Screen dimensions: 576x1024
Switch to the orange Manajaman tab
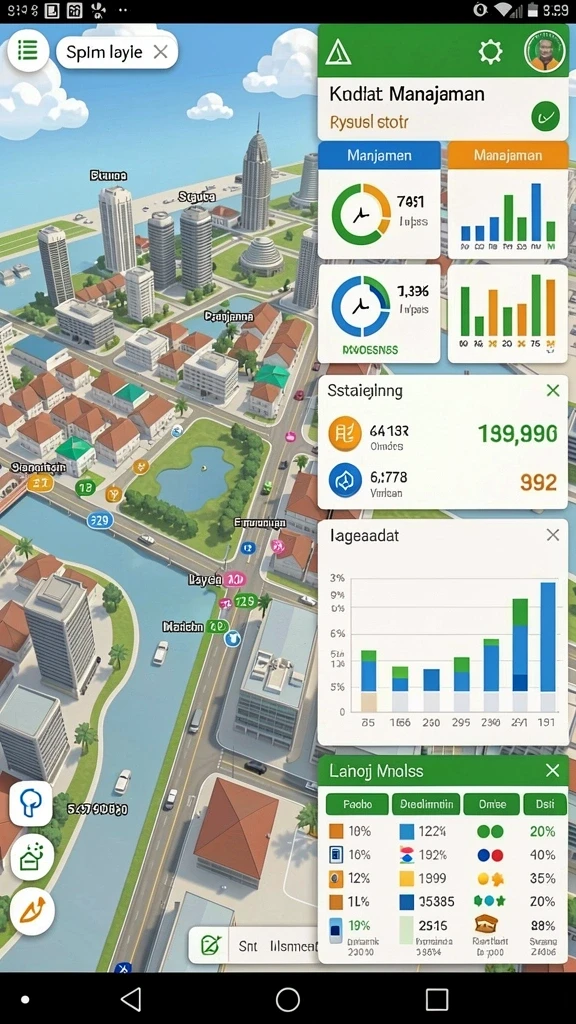[507, 155]
